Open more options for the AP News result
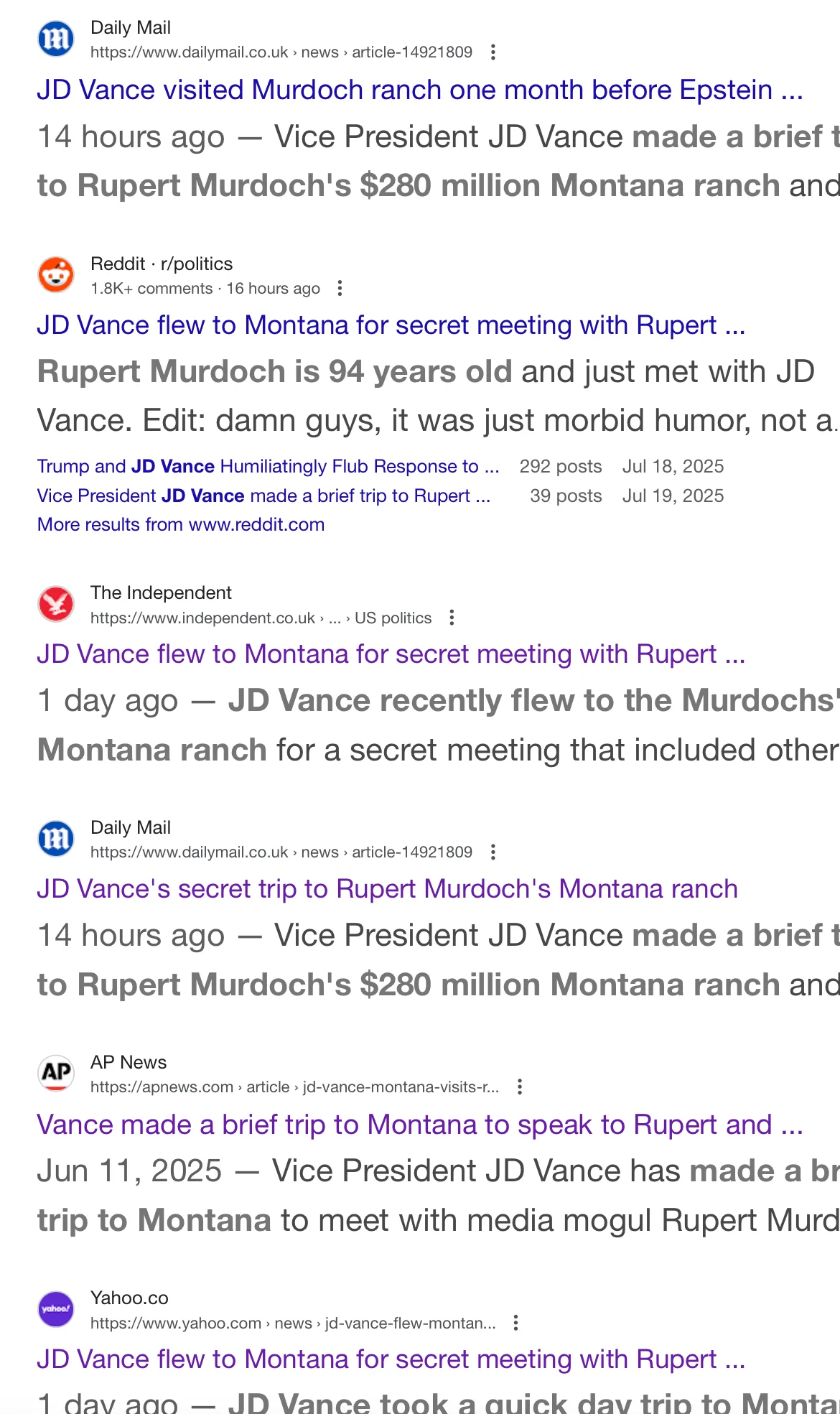The image size is (840, 1414). [520, 1087]
